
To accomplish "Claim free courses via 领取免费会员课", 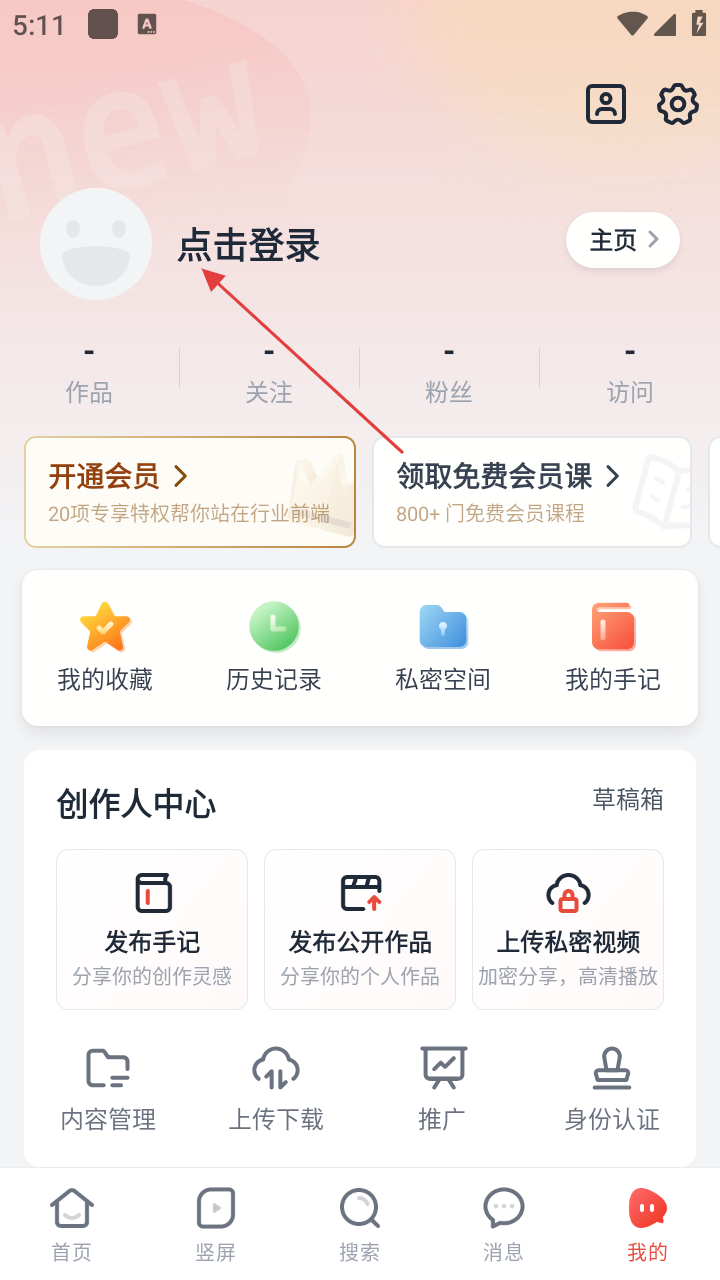I will 531,492.
